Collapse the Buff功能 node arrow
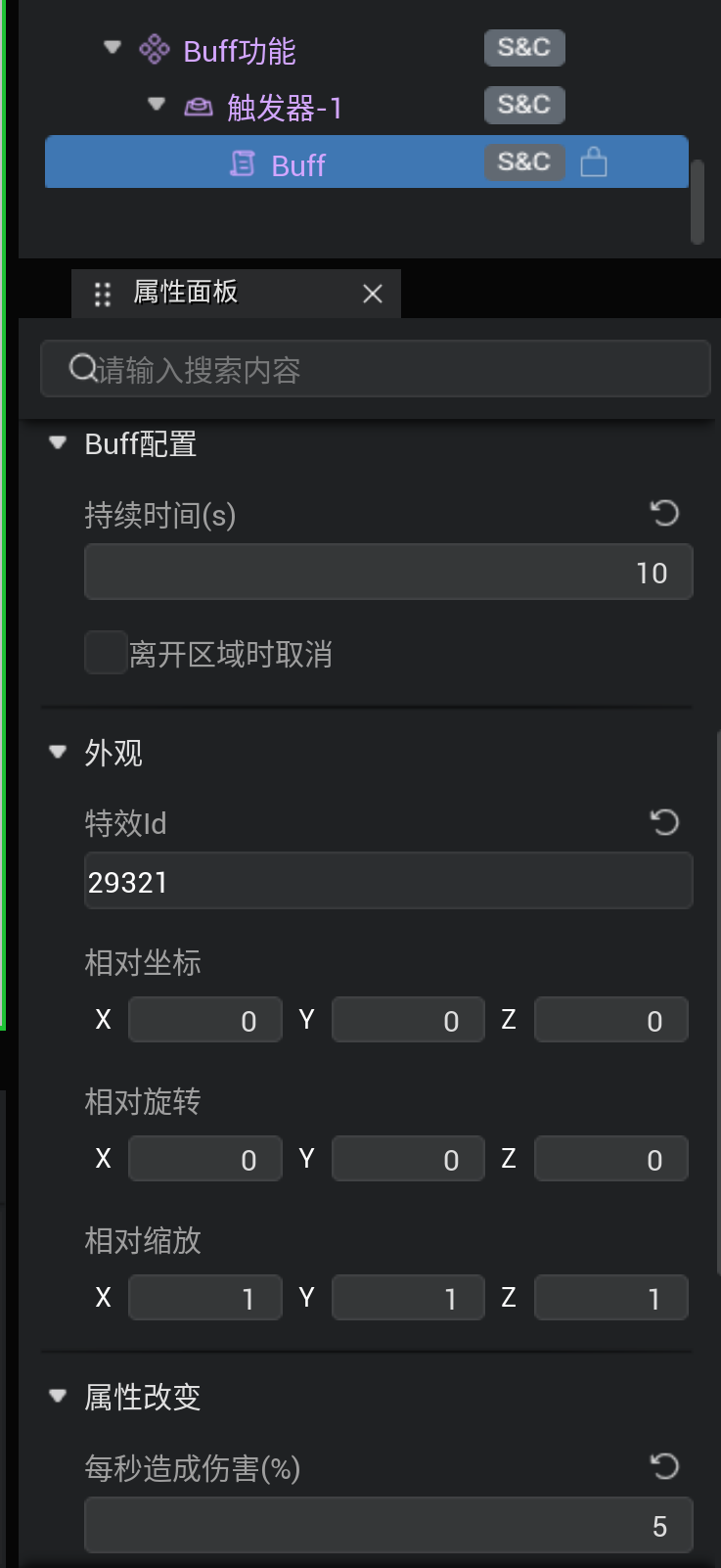The width and height of the screenshot is (721, 1568). coord(113,47)
